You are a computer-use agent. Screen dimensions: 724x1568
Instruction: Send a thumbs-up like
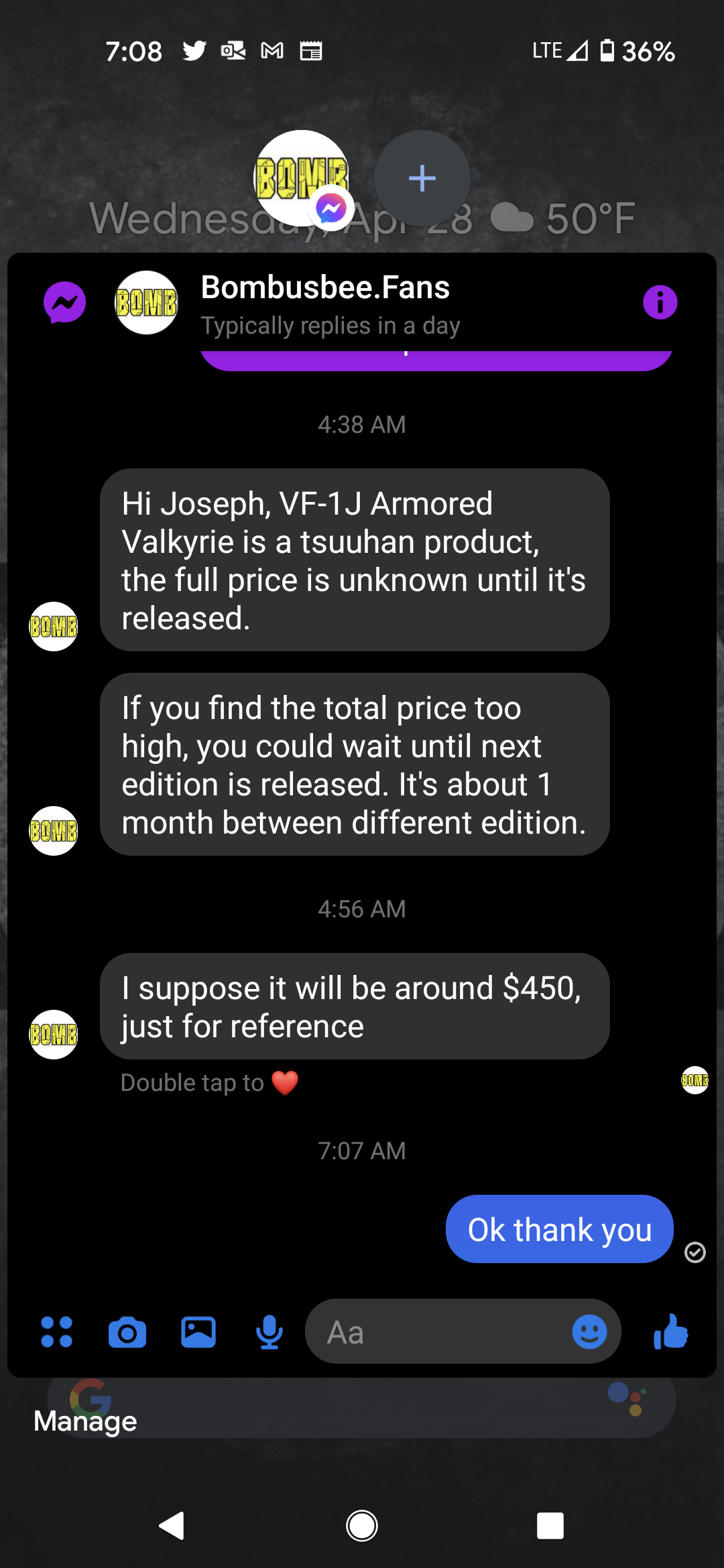click(x=671, y=1331)
